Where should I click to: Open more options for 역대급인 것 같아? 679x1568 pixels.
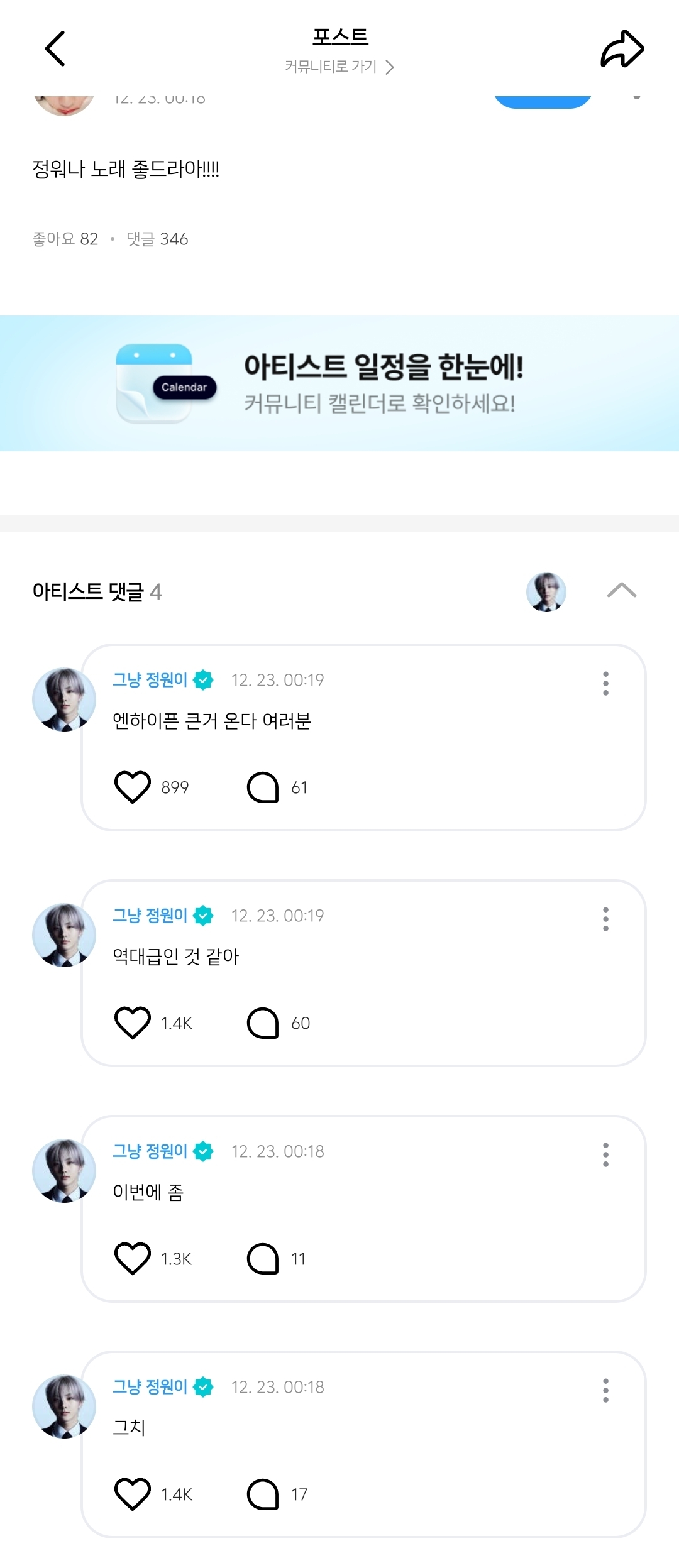point(605,919)
